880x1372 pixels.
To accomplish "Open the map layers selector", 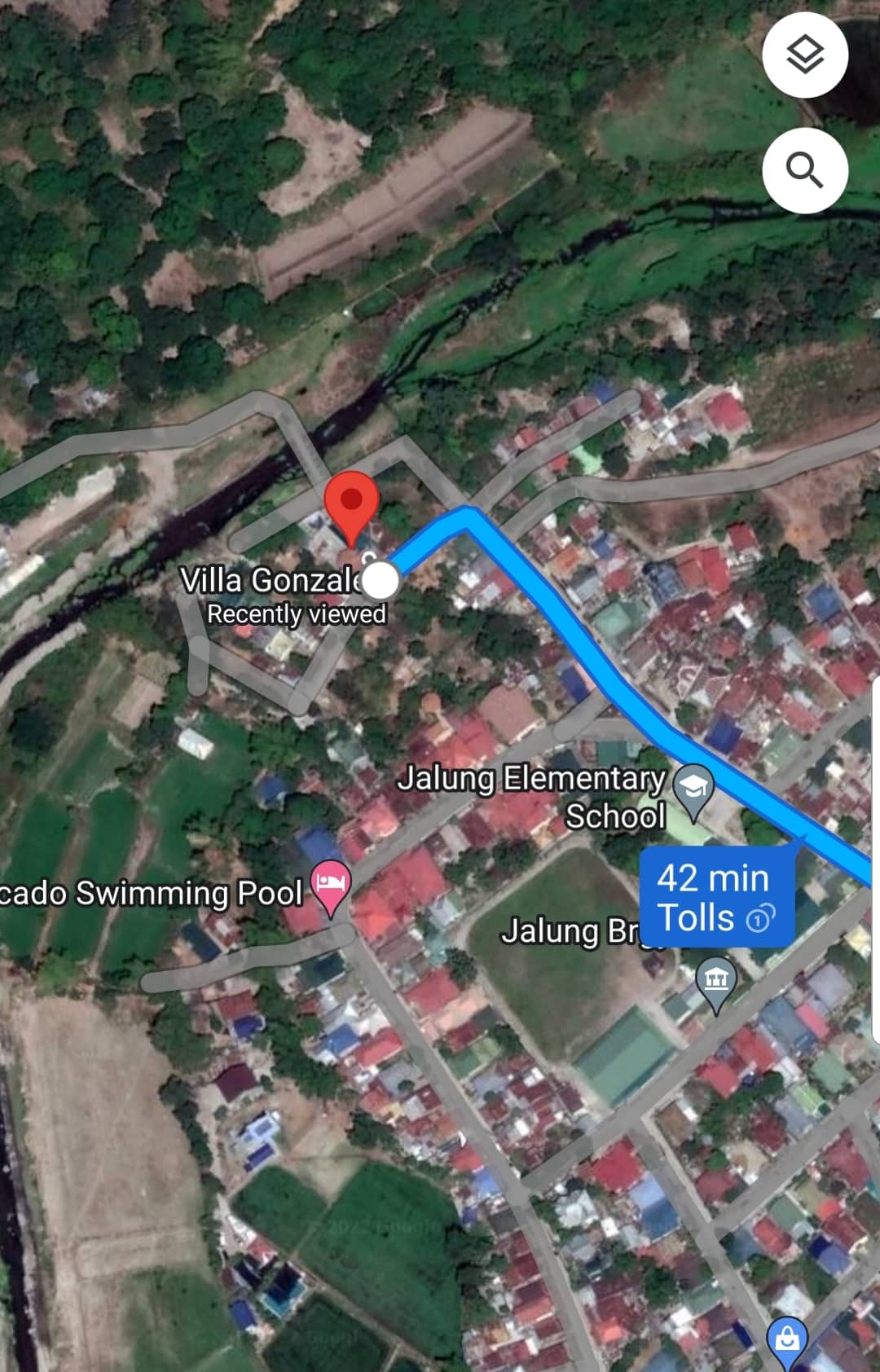I will pos(805,55).
